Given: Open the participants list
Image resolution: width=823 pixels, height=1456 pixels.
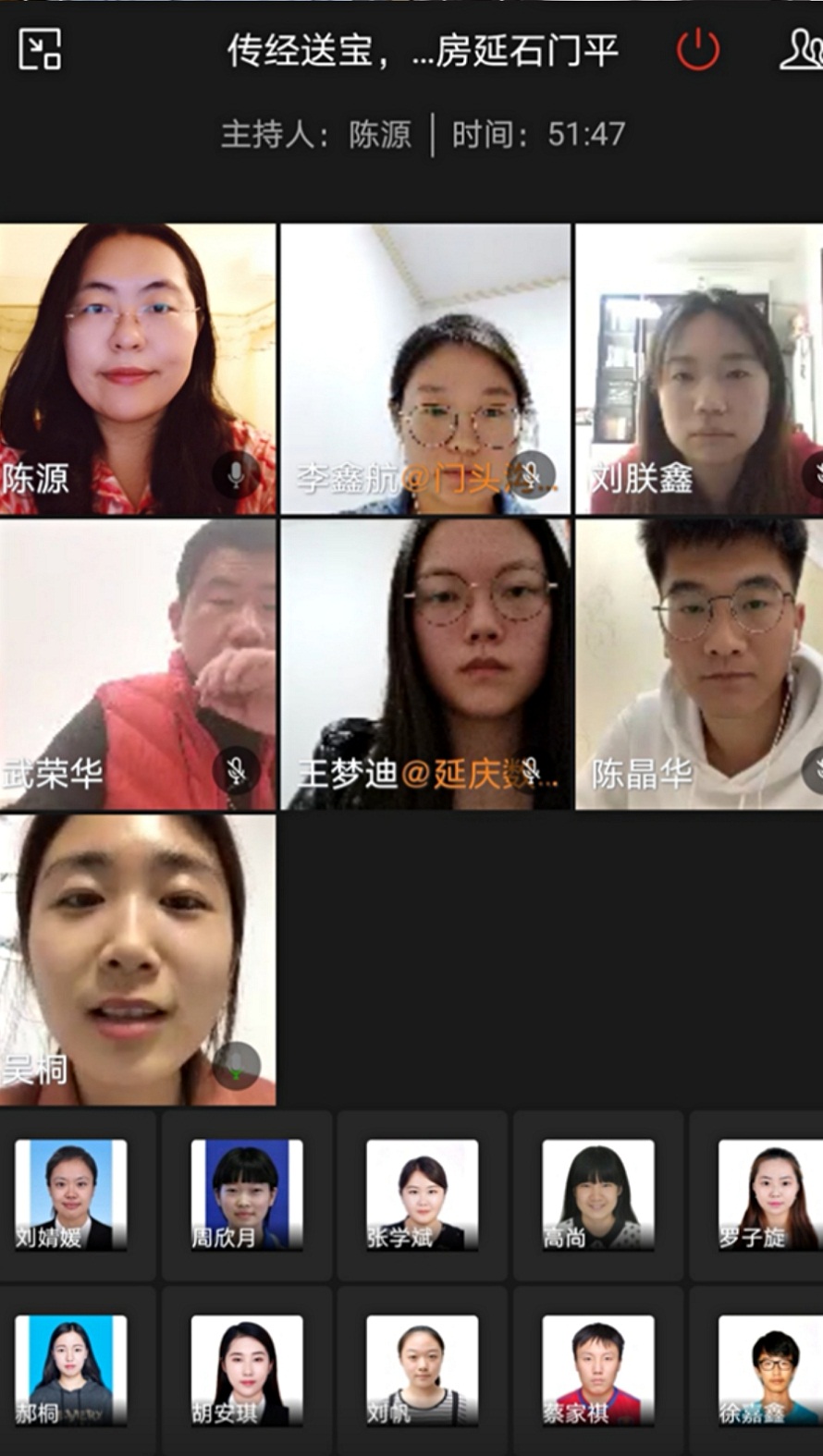Looking at the screenshot, I should click(x=801, y=50).
